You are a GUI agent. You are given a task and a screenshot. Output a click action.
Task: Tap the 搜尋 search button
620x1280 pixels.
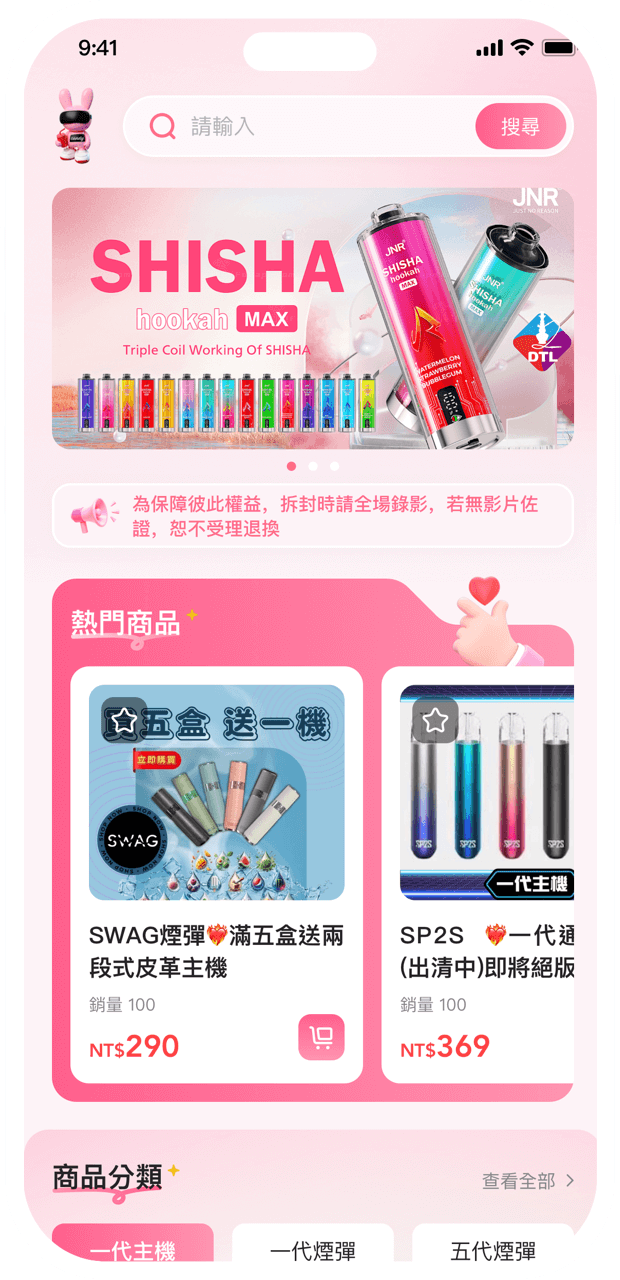[520, 127]
